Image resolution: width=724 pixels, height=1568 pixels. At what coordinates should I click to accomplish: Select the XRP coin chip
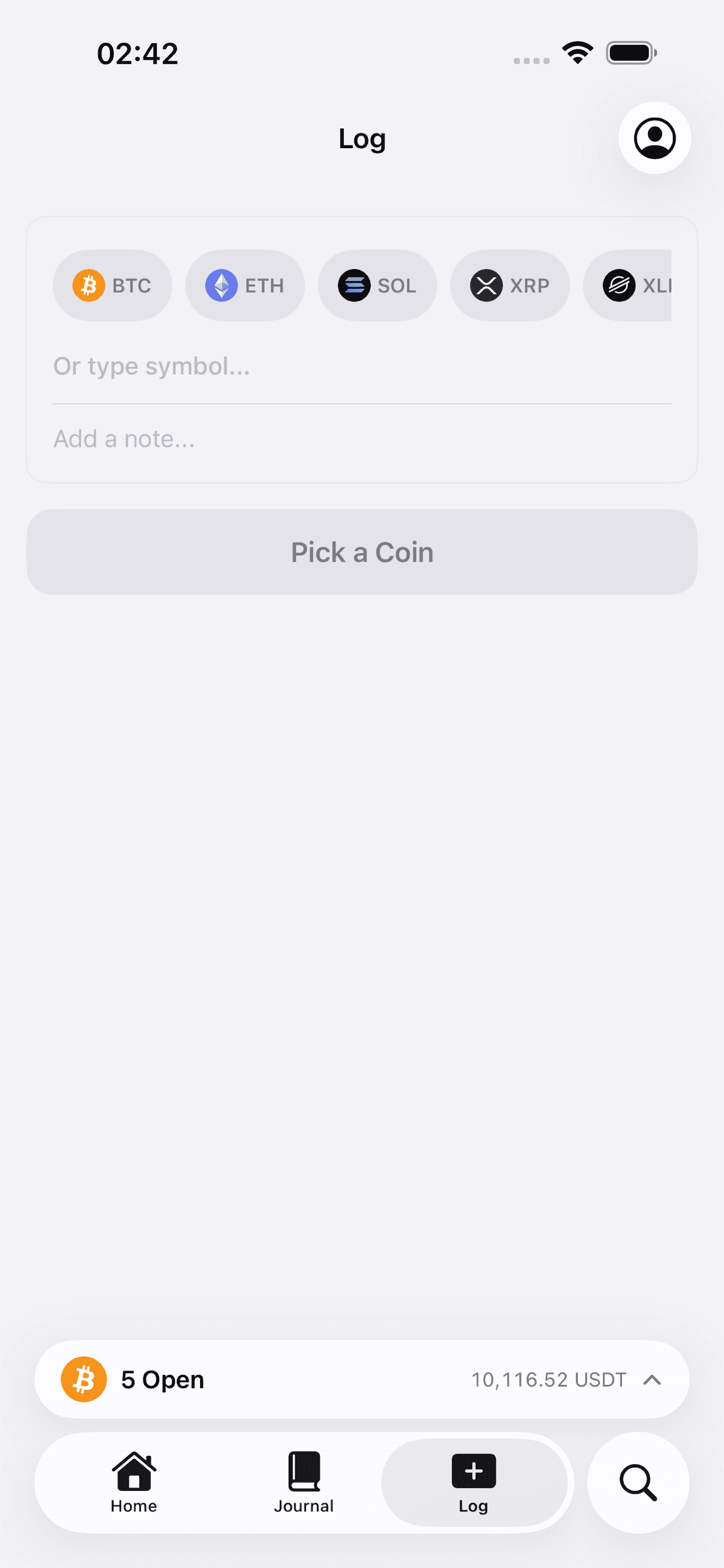(510, 285)
